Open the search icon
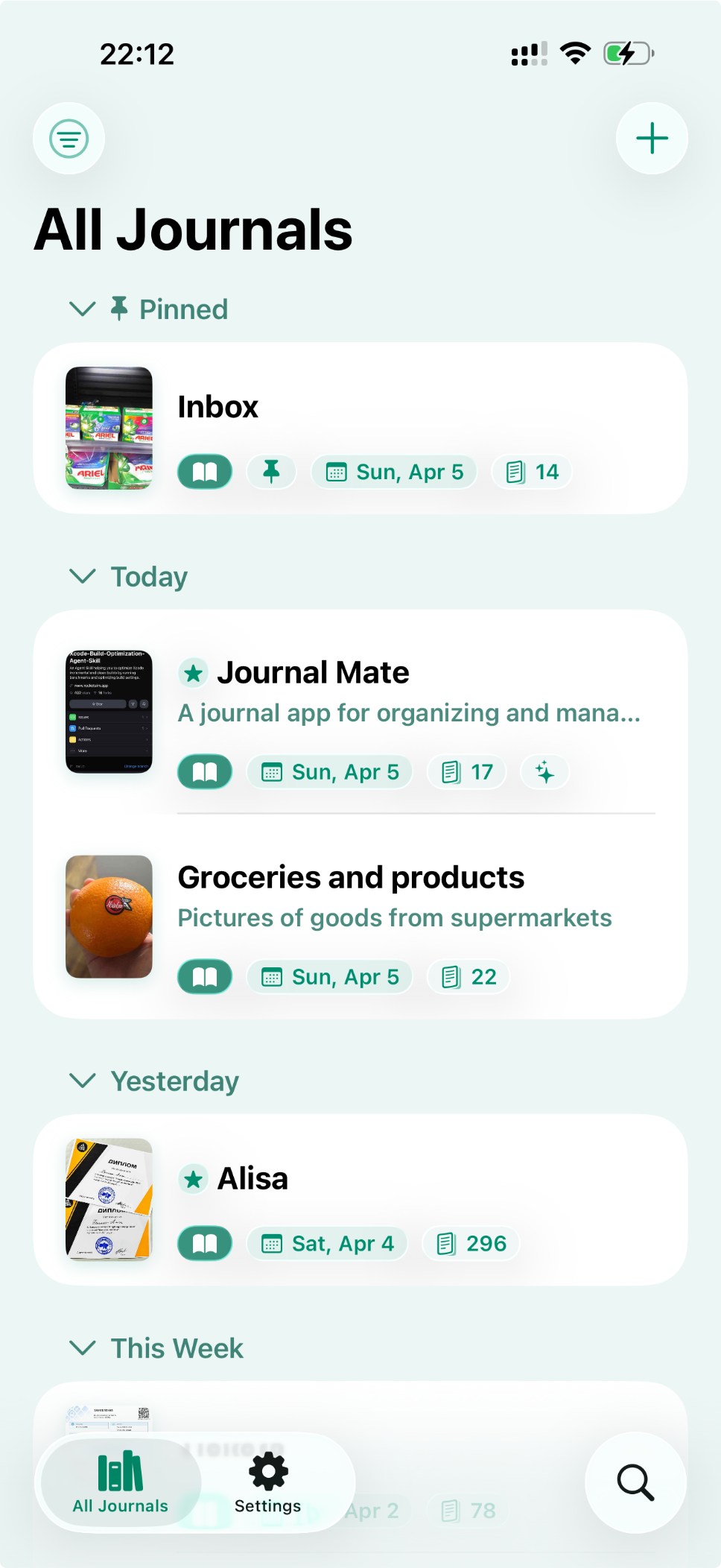The width and height of the screenshot is (721, 1568). [x=635, y=1484]
